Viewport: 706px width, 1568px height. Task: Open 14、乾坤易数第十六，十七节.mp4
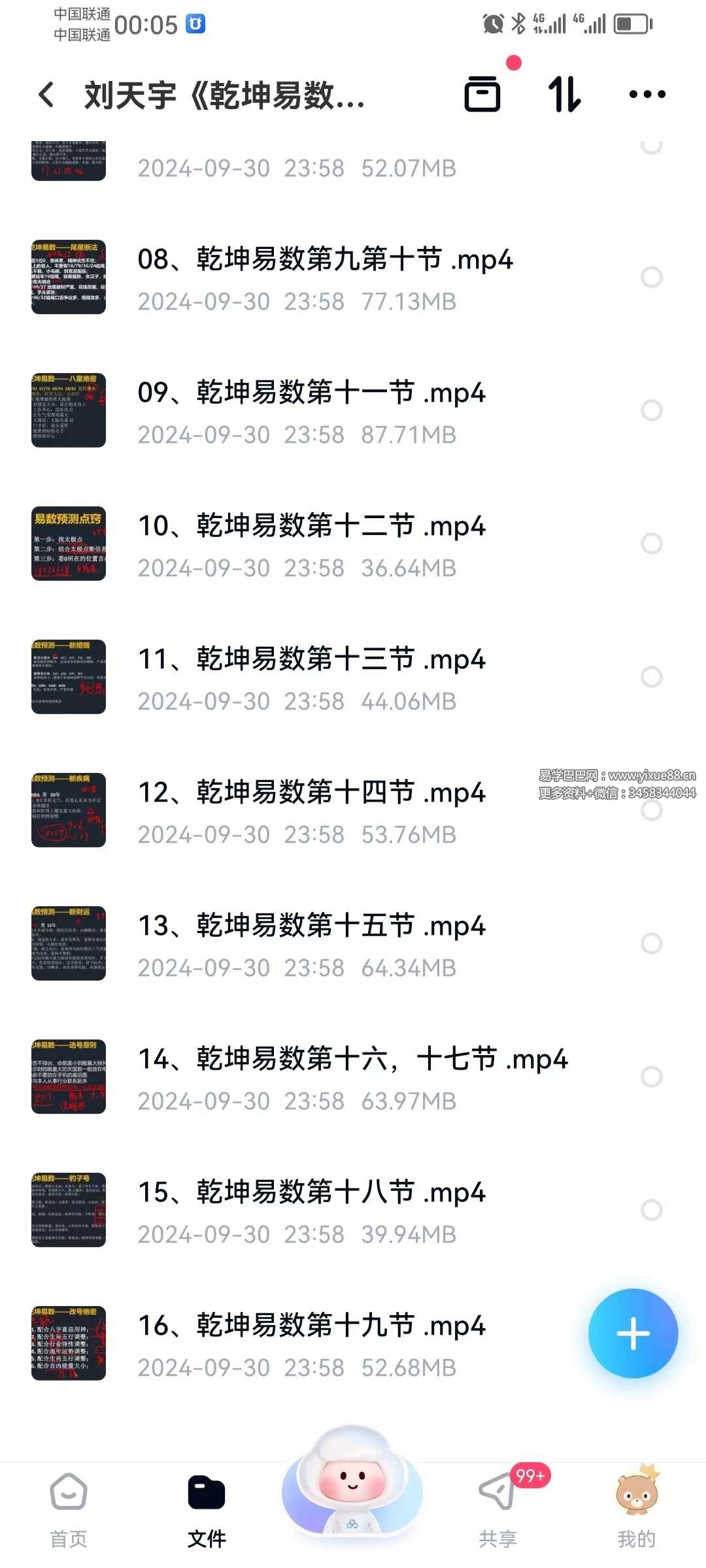coord(352,1060)
